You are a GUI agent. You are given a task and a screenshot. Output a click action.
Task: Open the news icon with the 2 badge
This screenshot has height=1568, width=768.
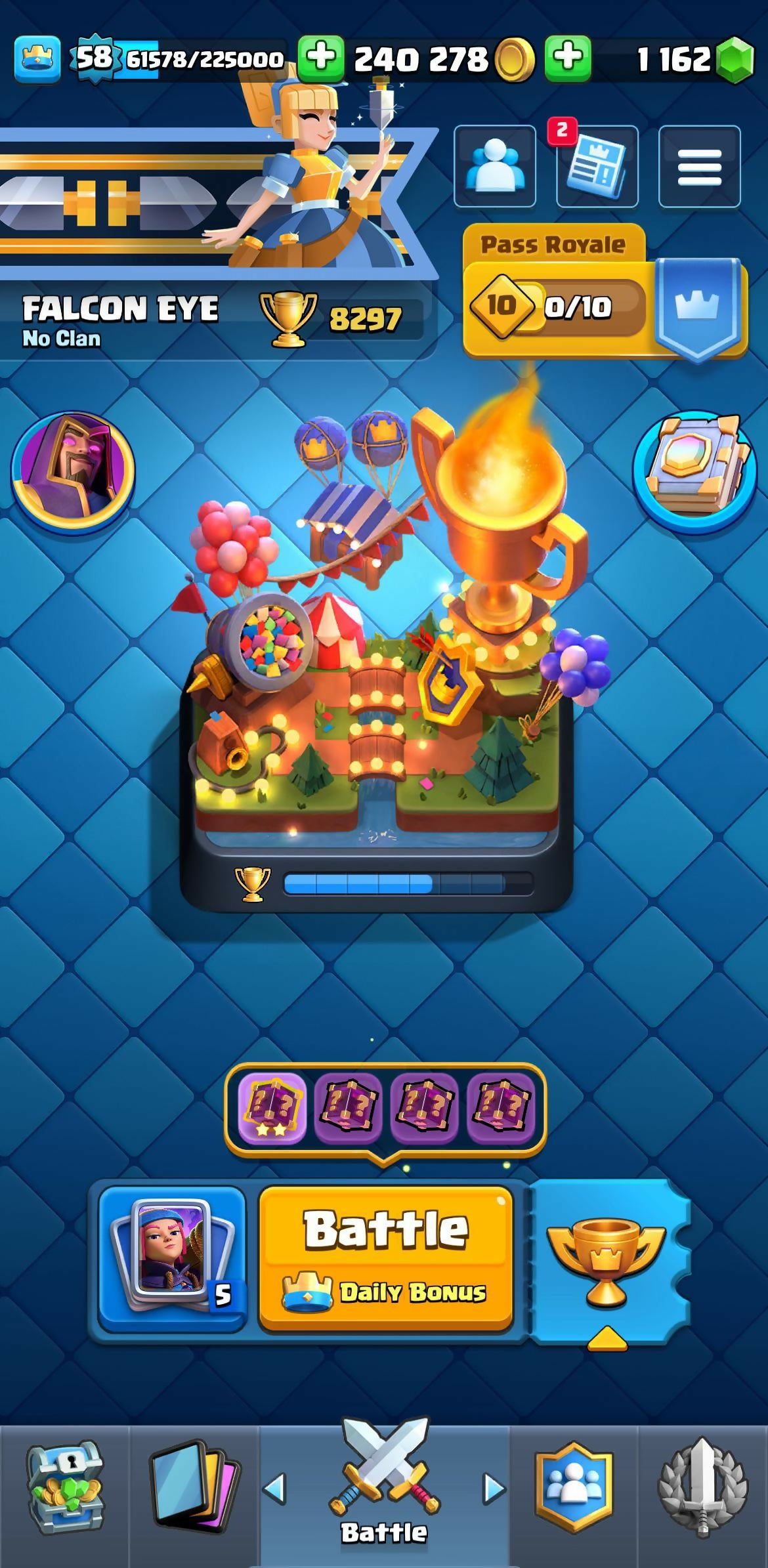[597, 167]
